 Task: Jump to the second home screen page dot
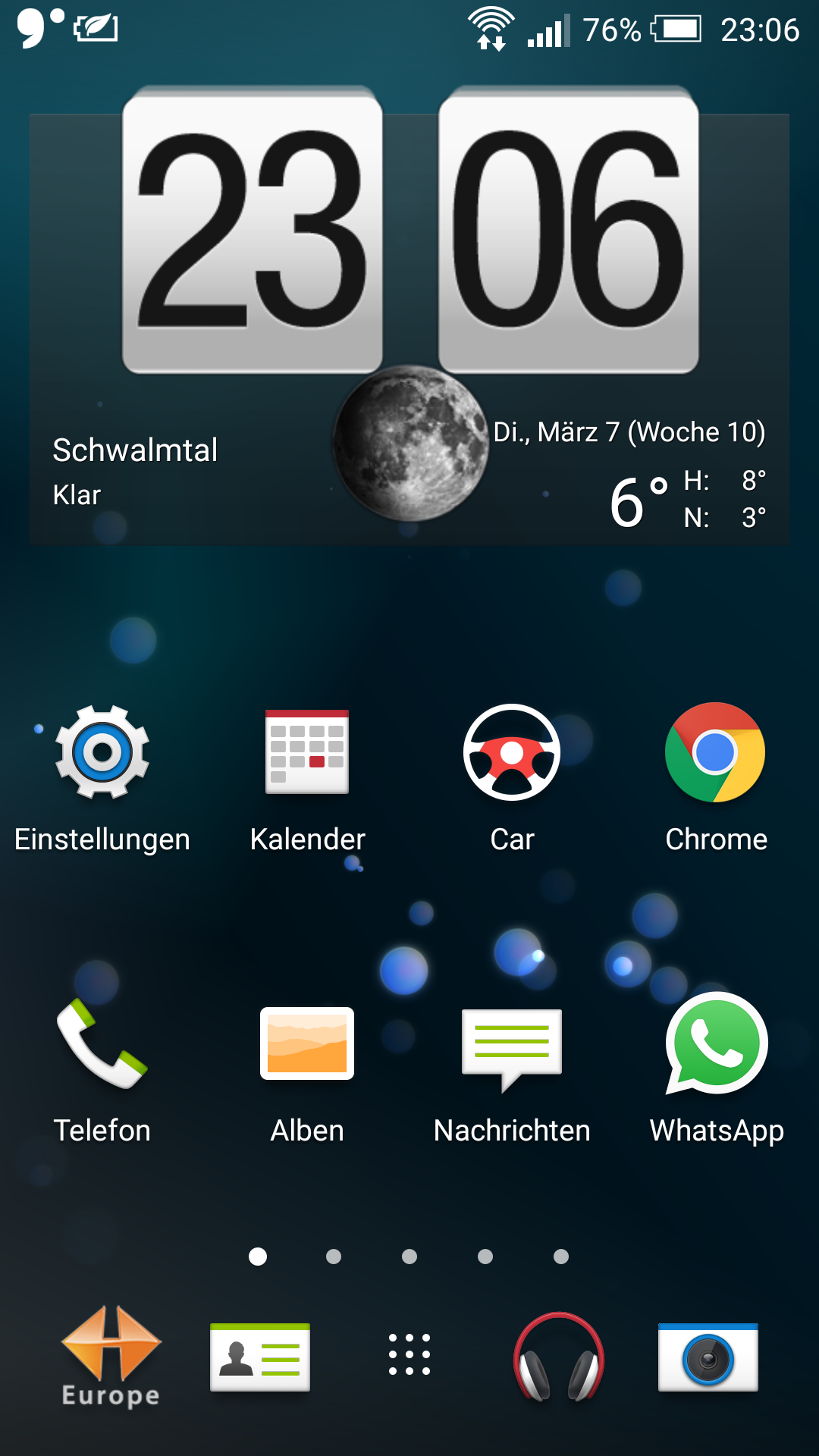tap(334, 1257)
